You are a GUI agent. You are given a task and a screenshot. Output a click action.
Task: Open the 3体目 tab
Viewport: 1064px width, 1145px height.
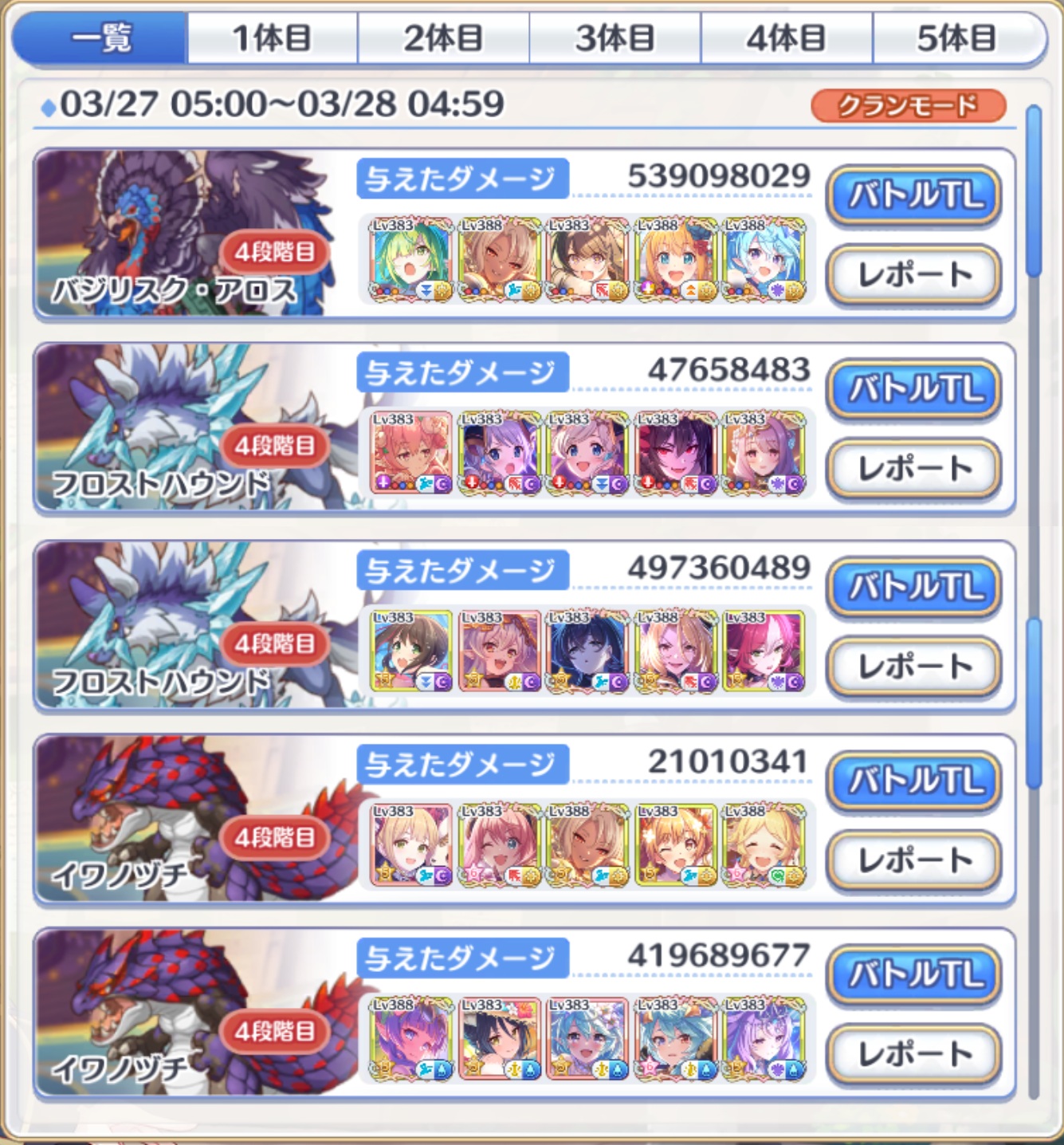click(614, 37)
